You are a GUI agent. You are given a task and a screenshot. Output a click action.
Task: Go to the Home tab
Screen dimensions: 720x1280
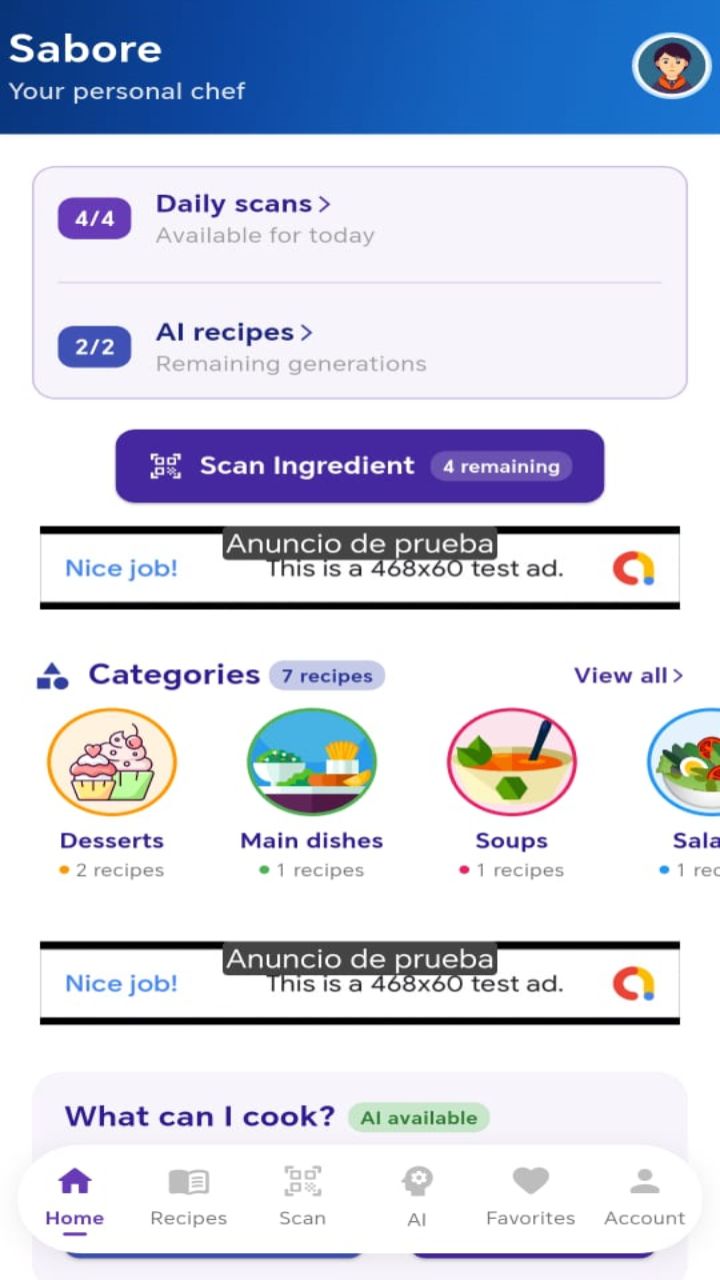pos(75,1197)
